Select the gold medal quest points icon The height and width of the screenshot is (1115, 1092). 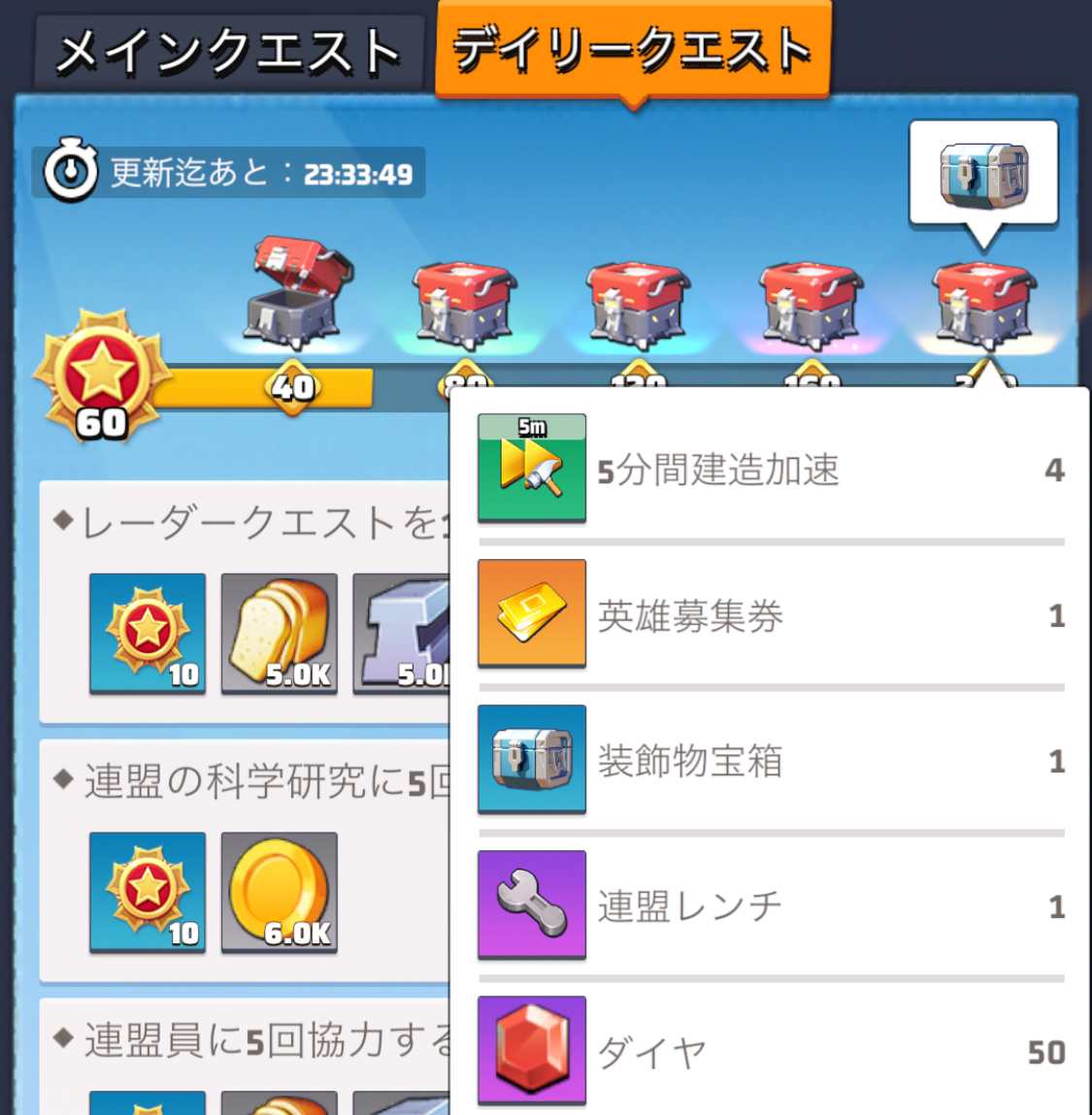click(146, 631)
